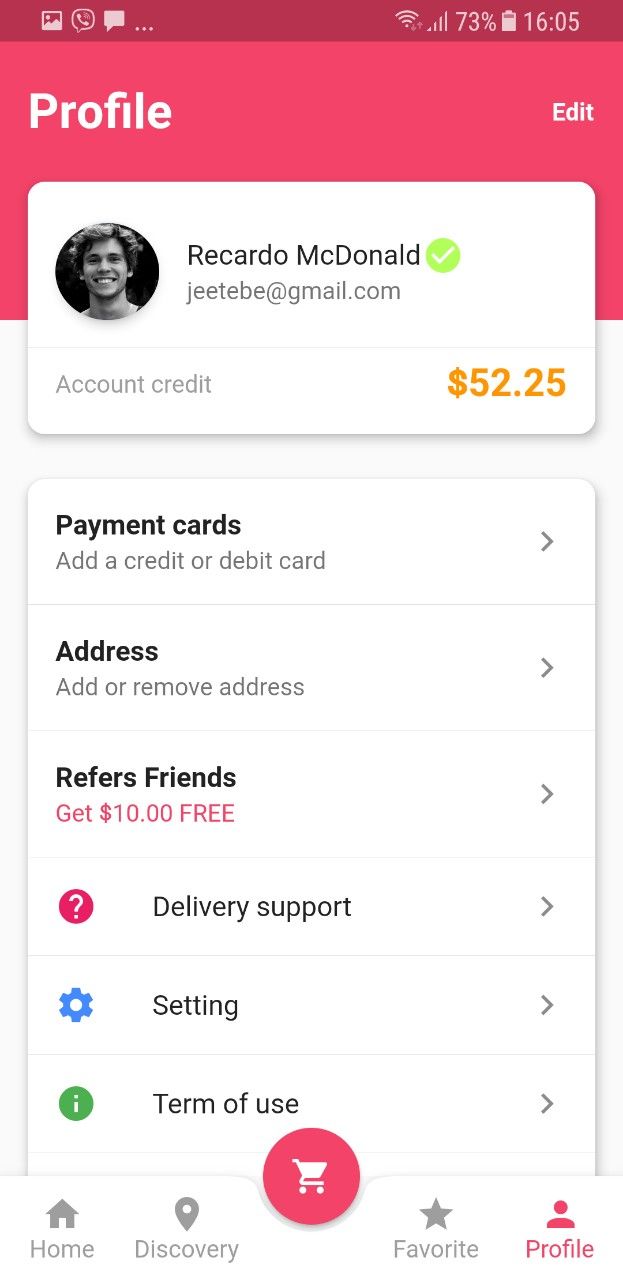Viewport: 623px width, 1280px height.
Task: Go to Setting
Action: (x=311, y=1005)
